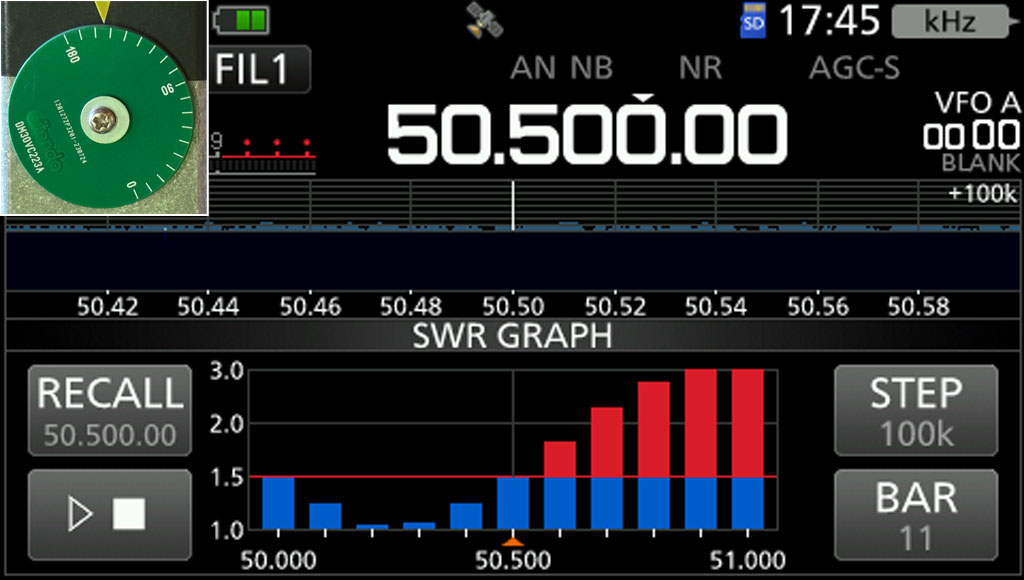The height and width of the screenshot is (580, 1024).
Task: Start or stop the SWR graph measurement
Action: 110,514
